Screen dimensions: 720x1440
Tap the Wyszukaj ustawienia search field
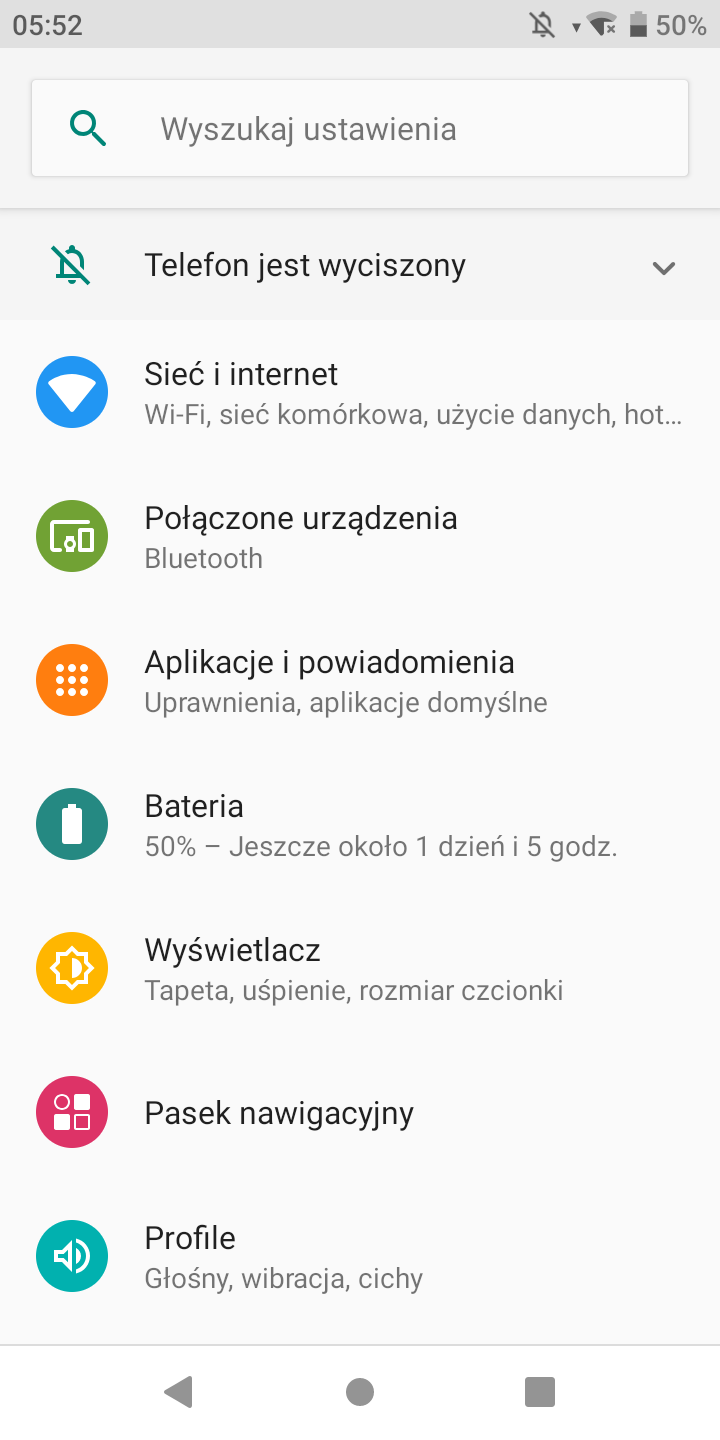click(x=360, y=128)
